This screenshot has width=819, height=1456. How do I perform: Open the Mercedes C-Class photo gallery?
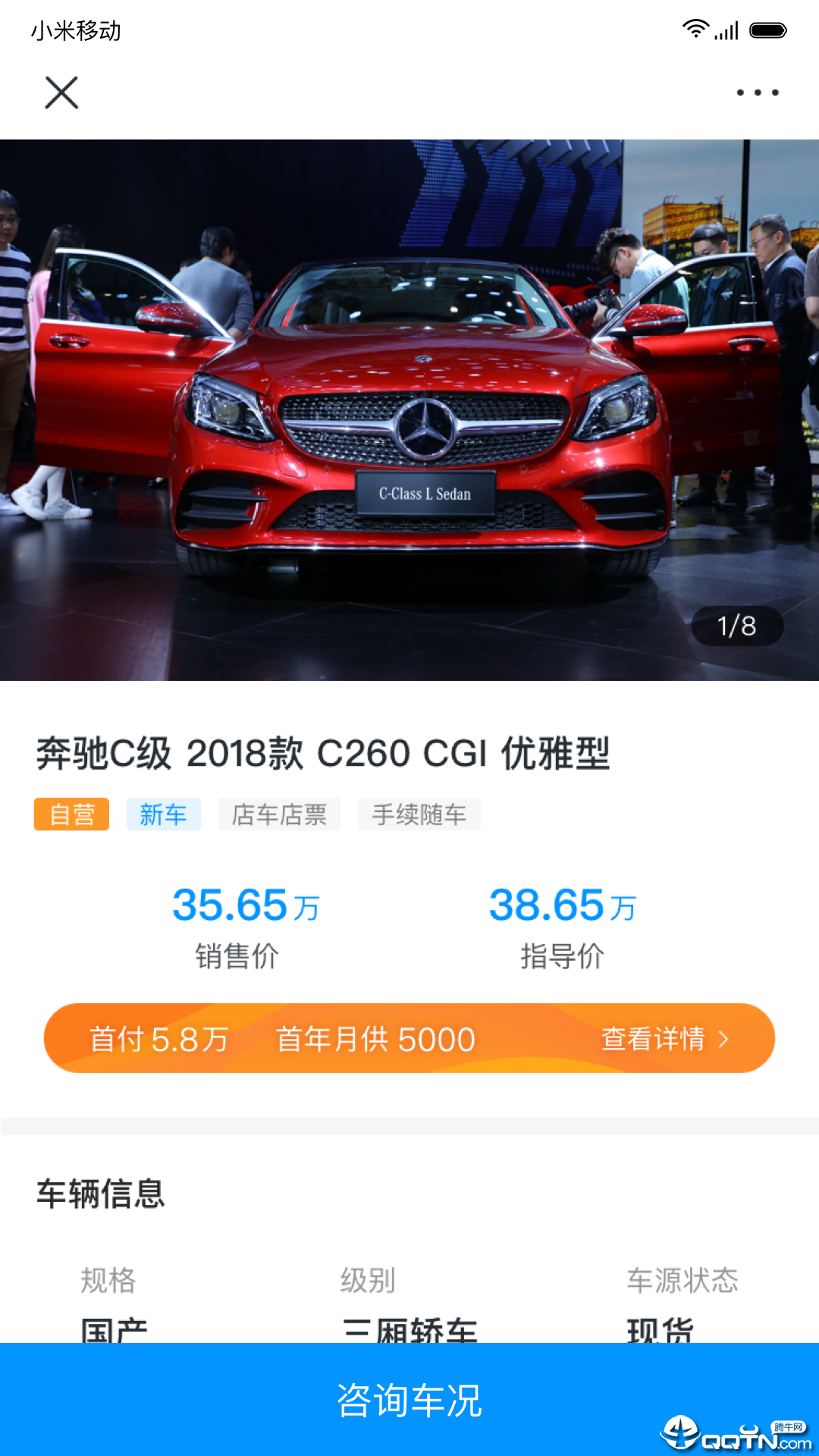pyautogui.click(x=409, y=409)
